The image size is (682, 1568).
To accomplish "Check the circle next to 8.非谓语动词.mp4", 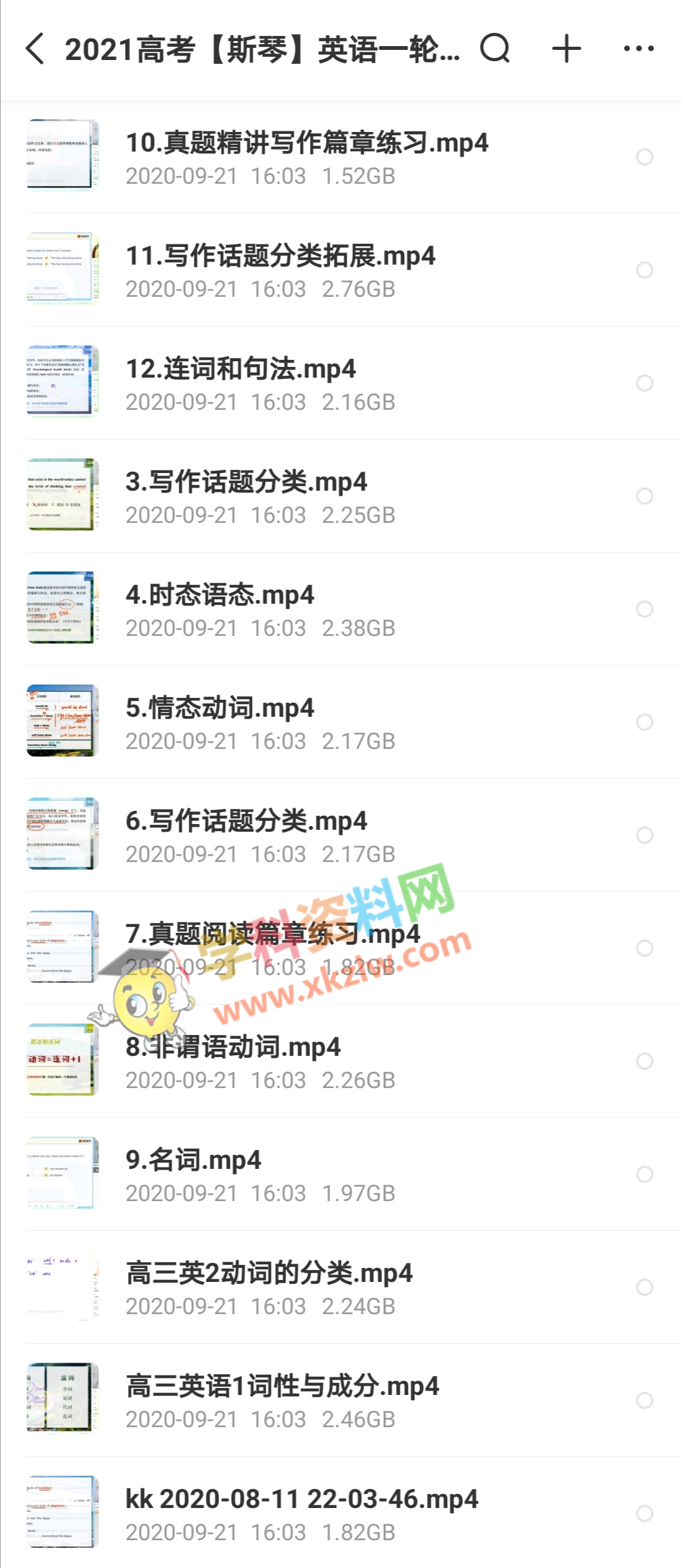I will (644, 1062).
